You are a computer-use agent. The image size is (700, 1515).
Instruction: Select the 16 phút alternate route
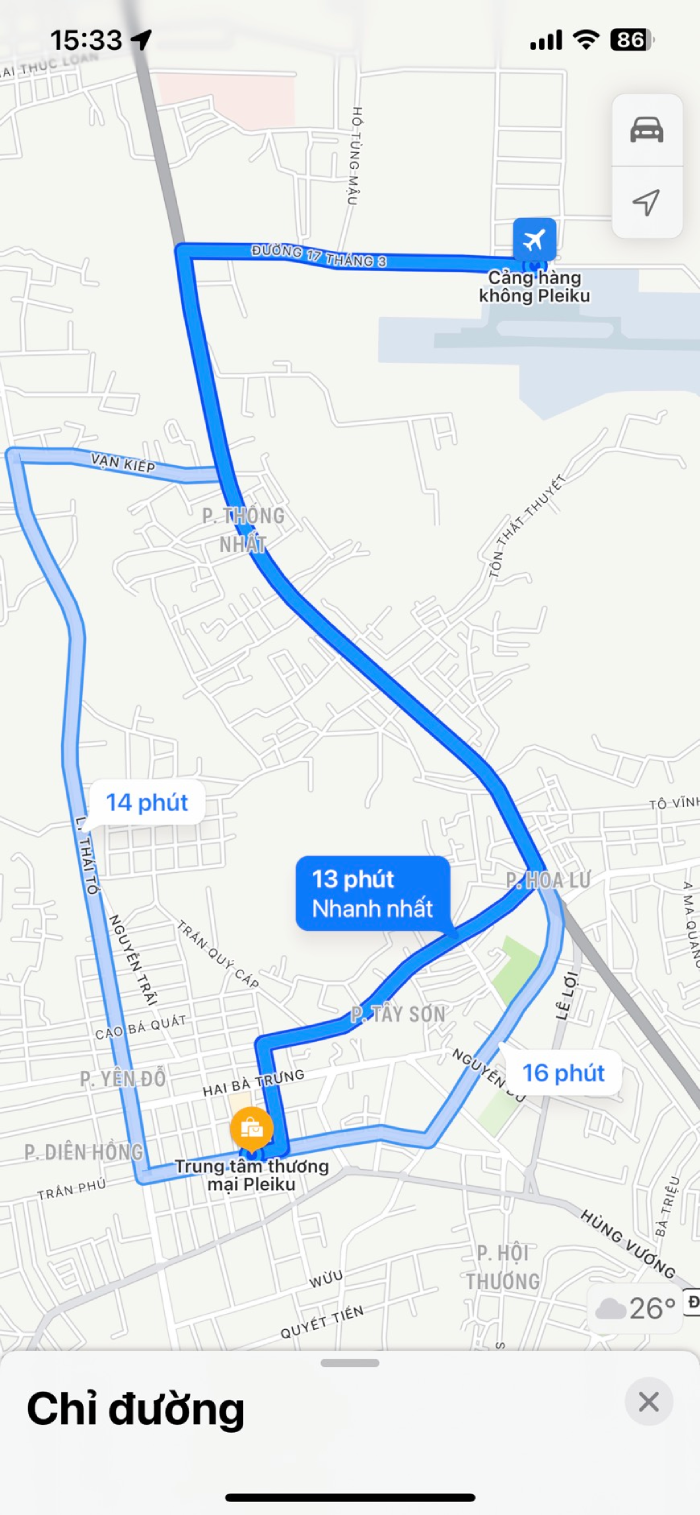pos(564,1073)
